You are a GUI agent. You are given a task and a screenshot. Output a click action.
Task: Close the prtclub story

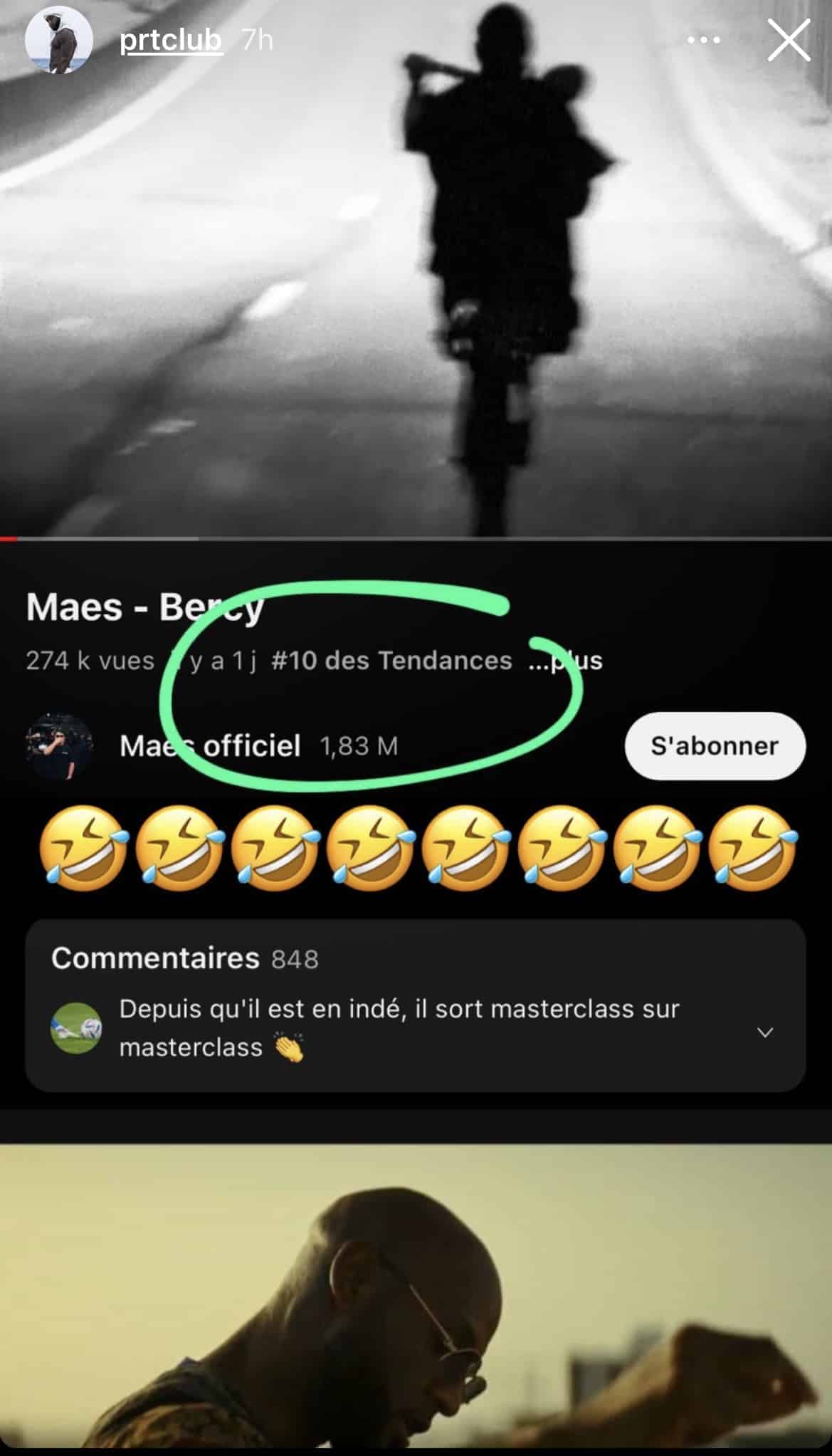pos(789,41)
